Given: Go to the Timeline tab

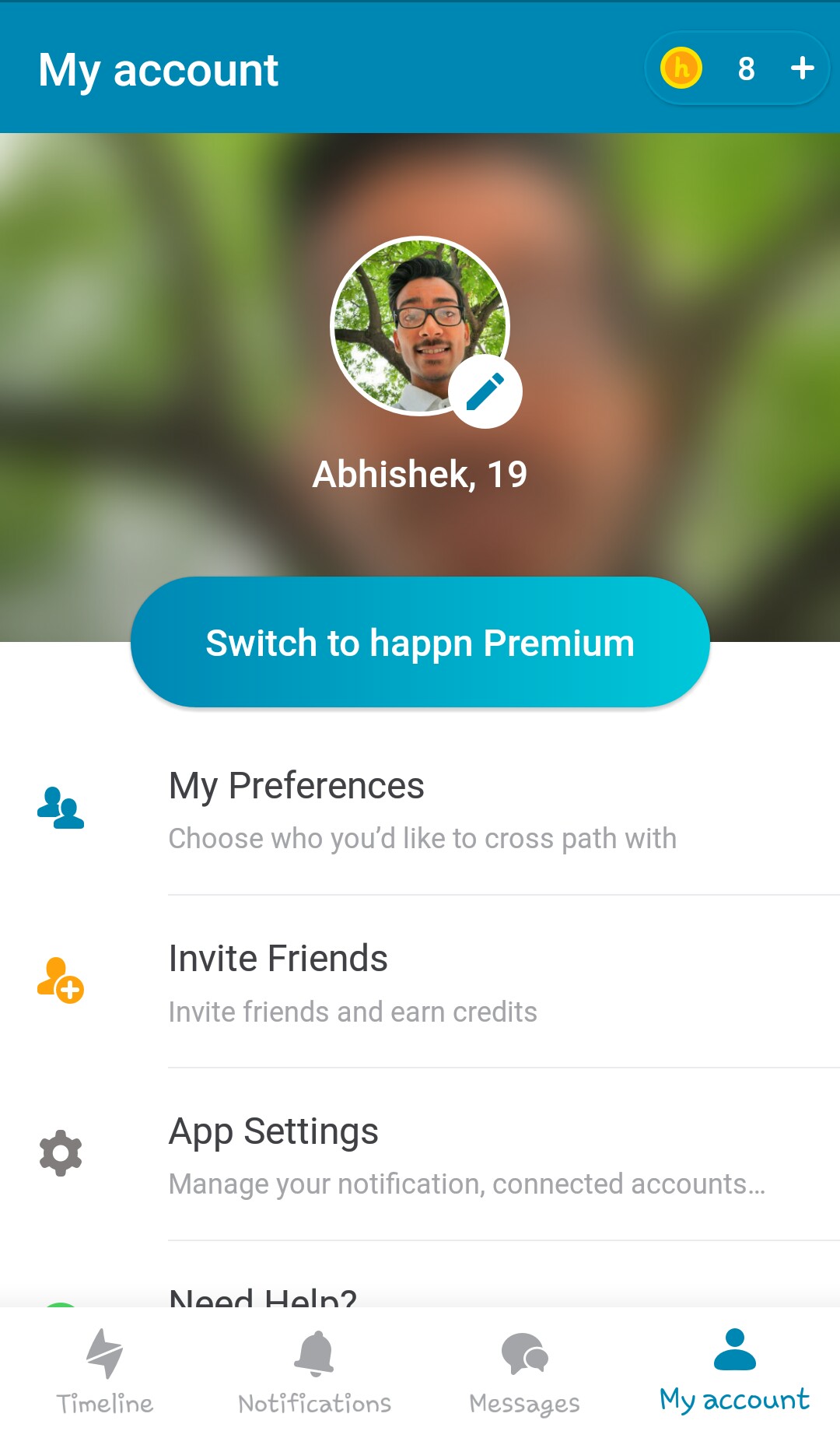Looking at the screenshot, I should tap(105, 1371).
